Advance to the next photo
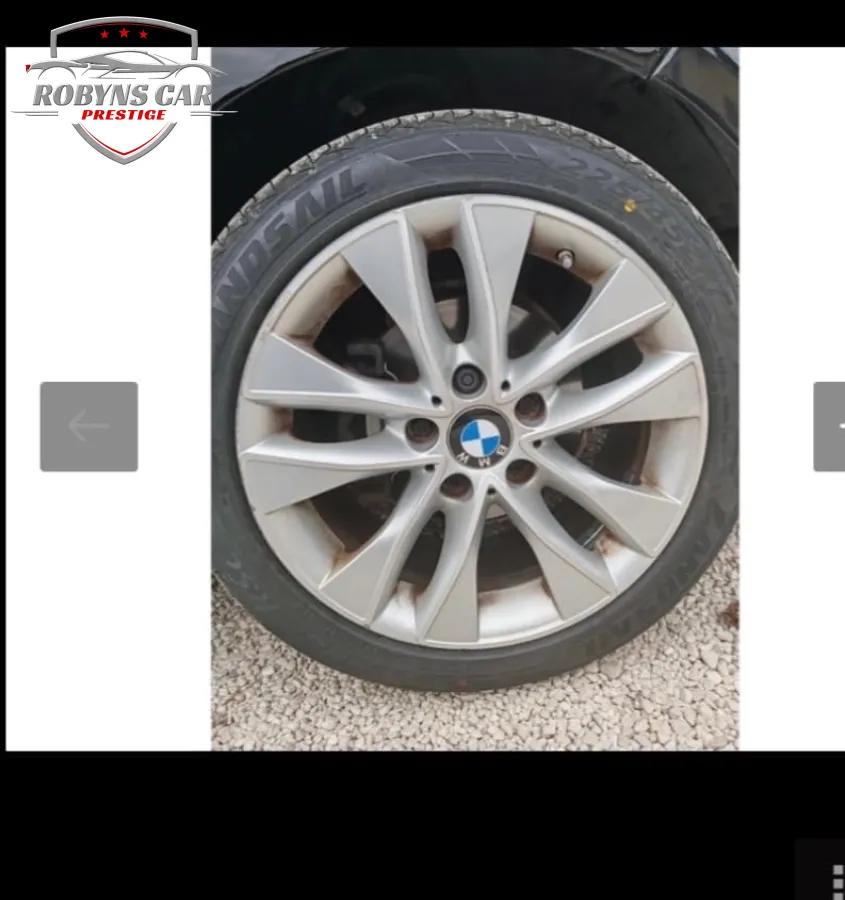Image resolution: width=845 pixels, height=900 pixels. pyautogui.click(x=831, y=426)
